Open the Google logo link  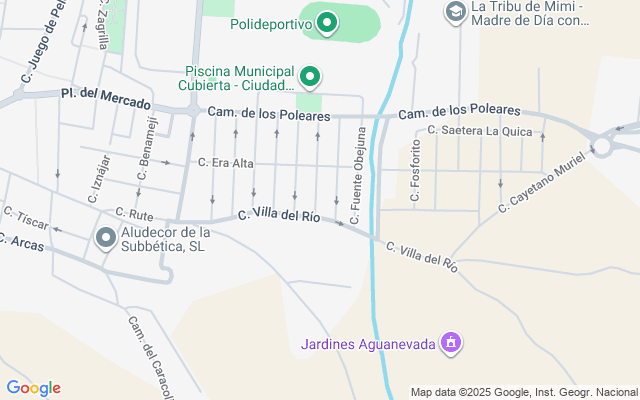click(33, 388)
